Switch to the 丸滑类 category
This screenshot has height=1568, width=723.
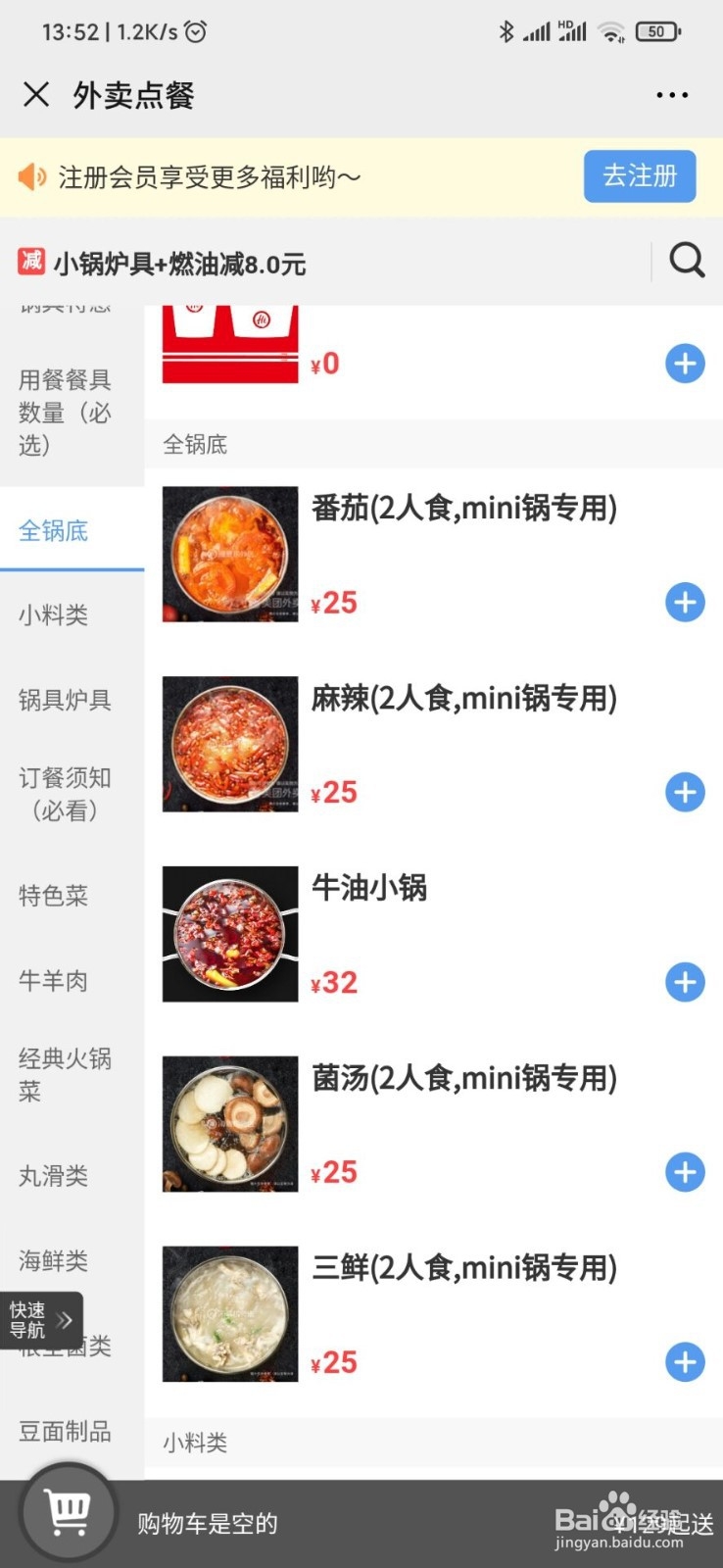click(54, 1176)
